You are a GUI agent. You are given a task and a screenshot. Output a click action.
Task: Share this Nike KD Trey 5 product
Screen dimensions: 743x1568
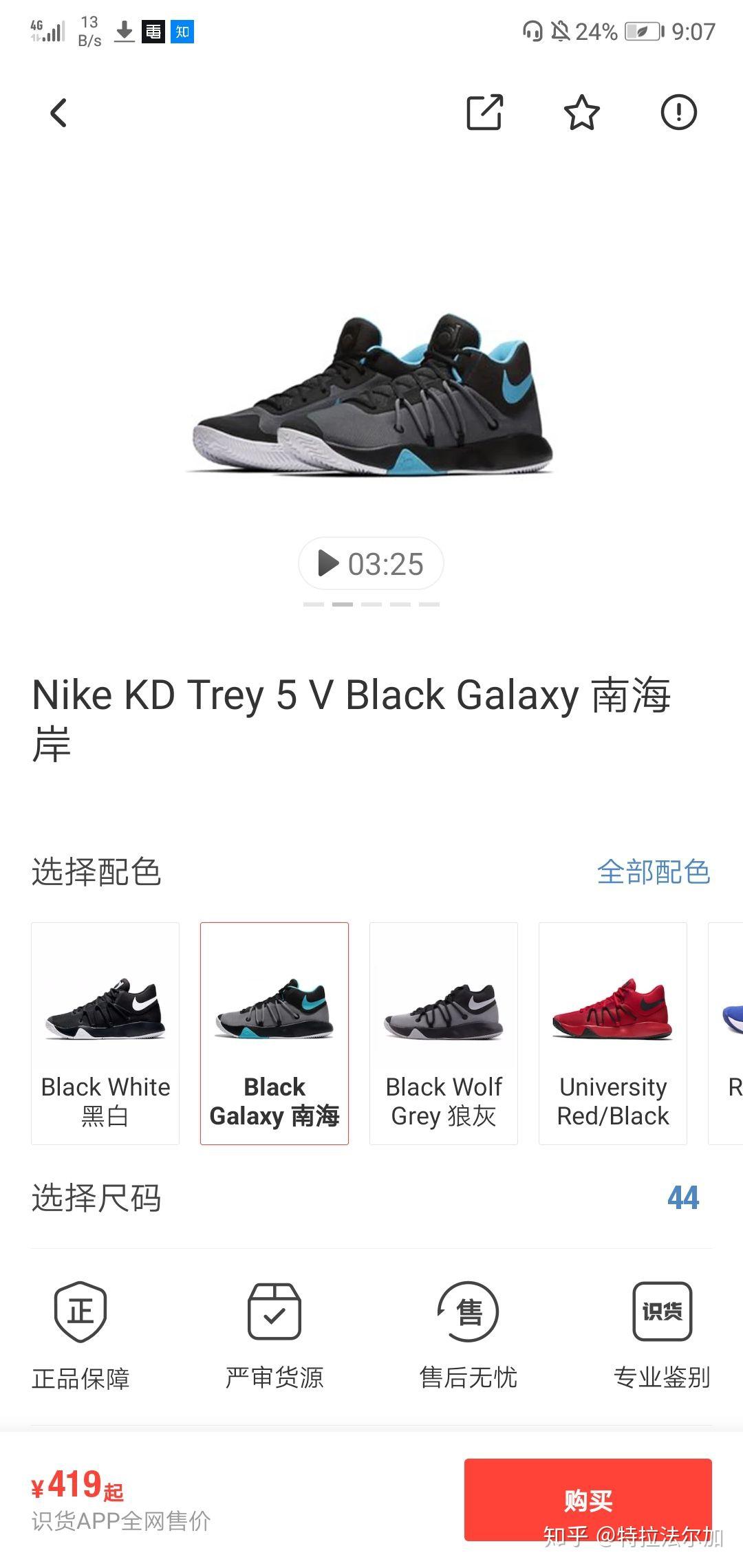485,113
